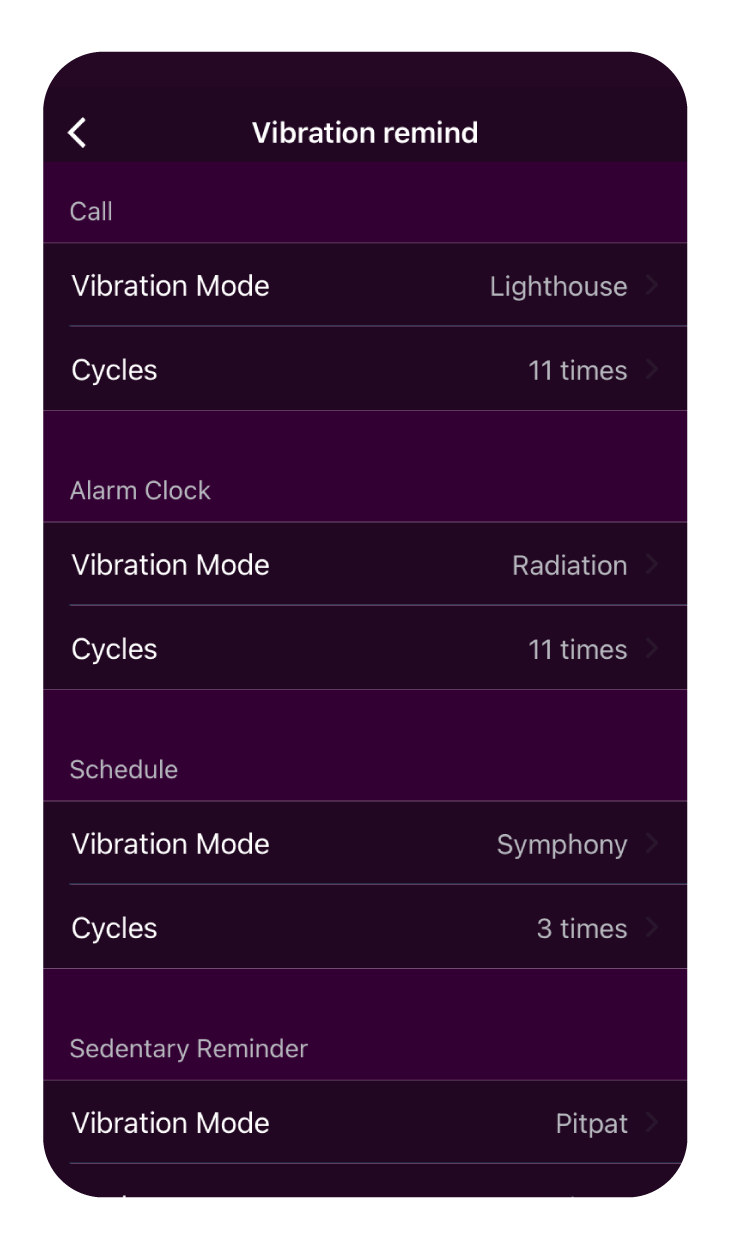Open Schedule Vibration Mode set to Symphony
This screenshot has height=1247, width=730.
pos(365,844)
